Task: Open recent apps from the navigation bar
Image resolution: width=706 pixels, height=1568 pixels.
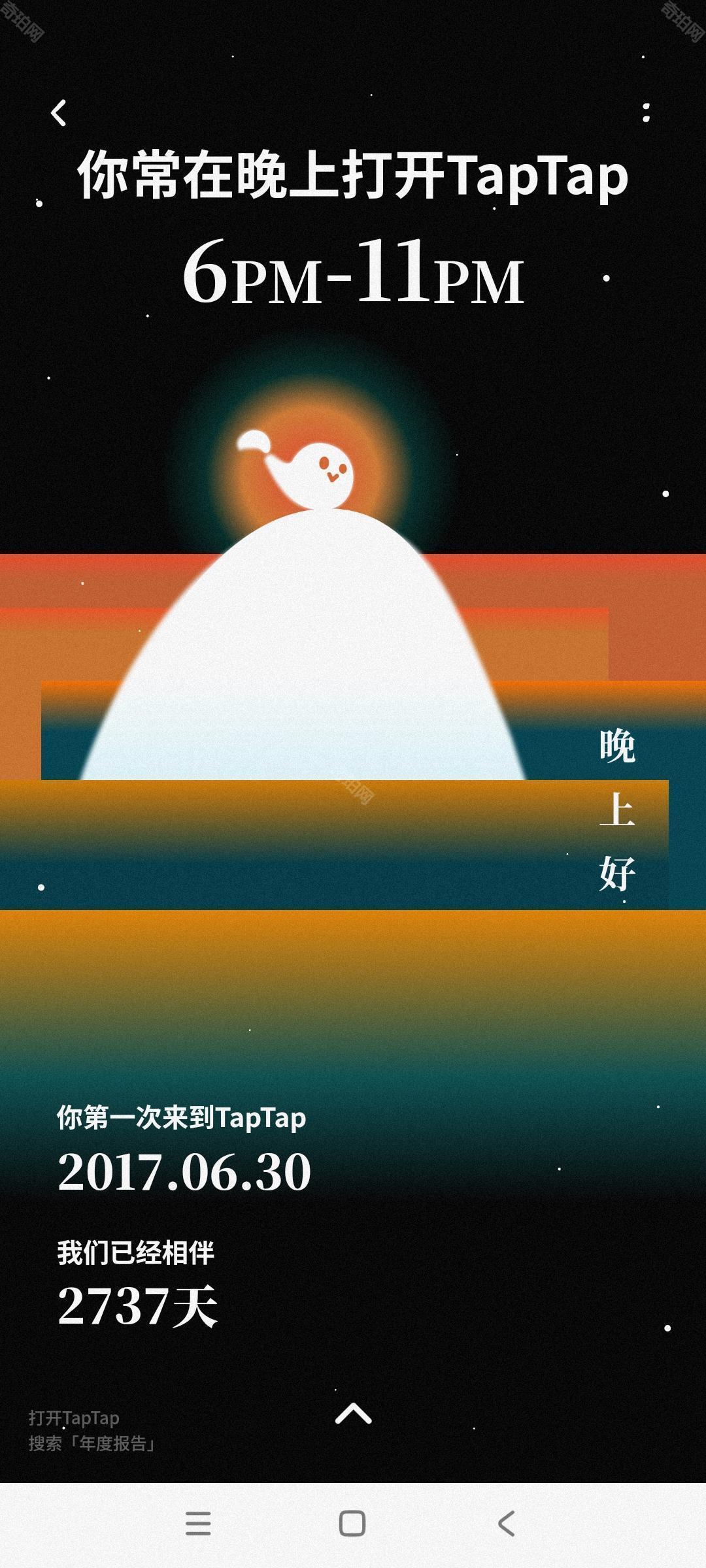Action: (x=198, y=1524)
